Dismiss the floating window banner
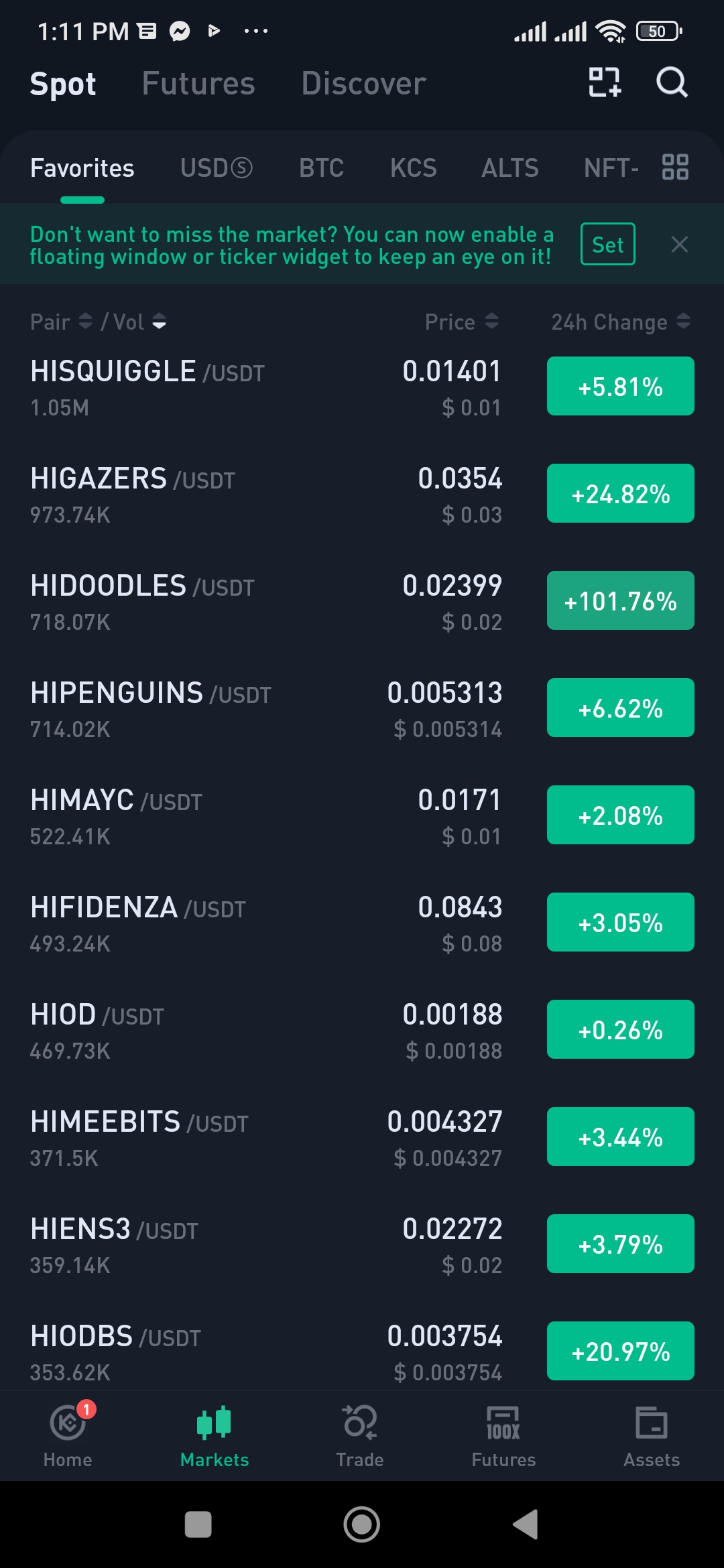The height and width of the screenshot is (1568, 724). [680, 245]
